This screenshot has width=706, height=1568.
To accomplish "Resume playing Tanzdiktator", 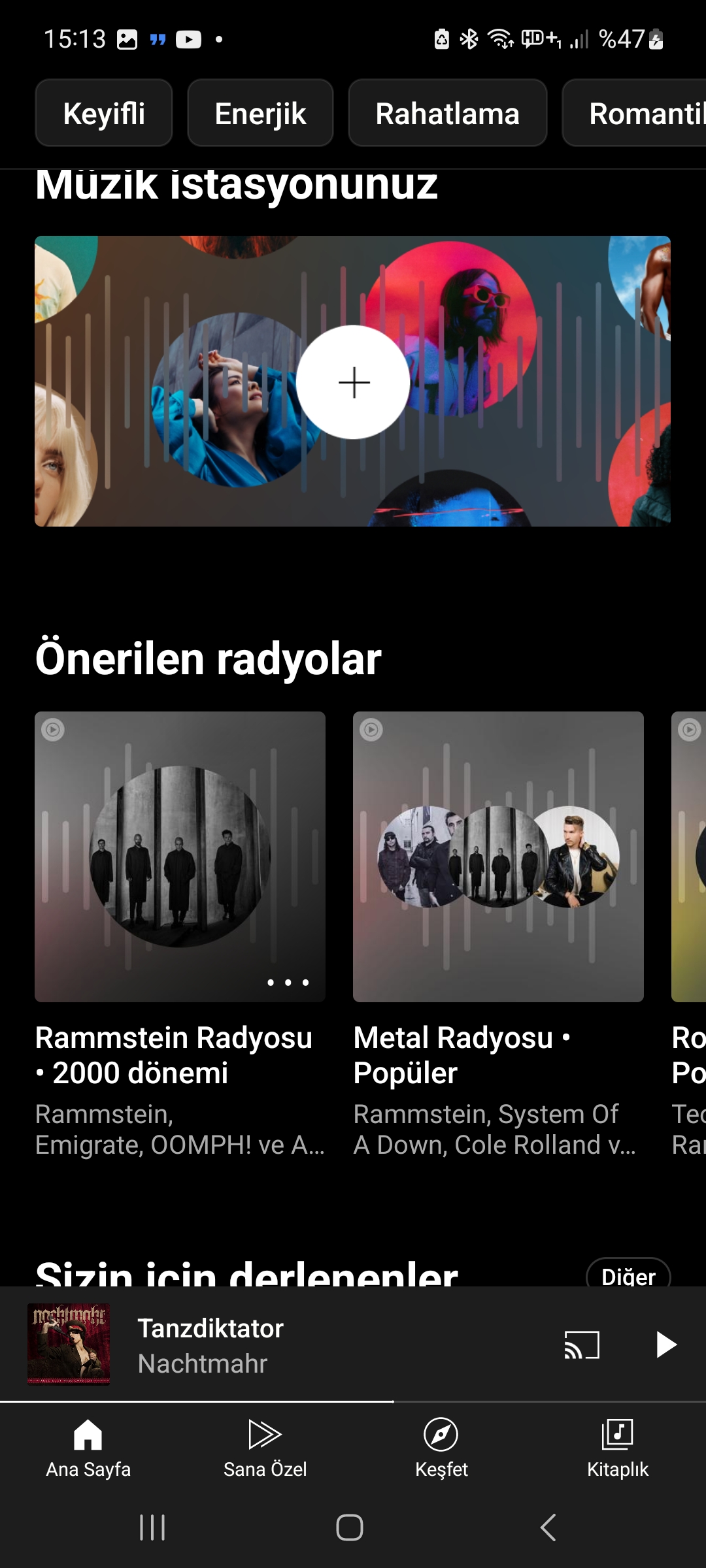I will point(665,1345).
